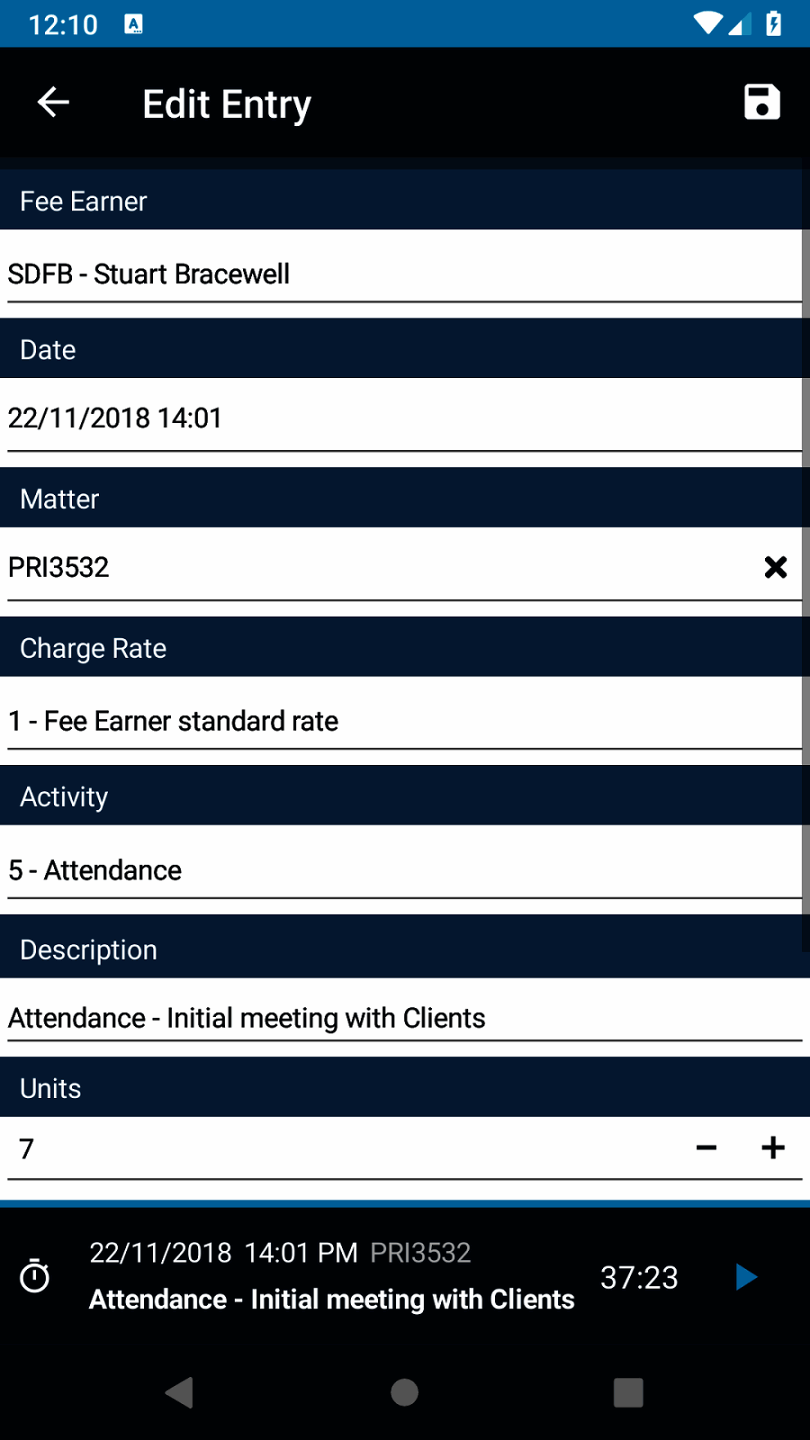Screen dimensions: 810x1440
Task: Open the running timer entry bar
Action: pyautogui.click(x=330, y=1277)
